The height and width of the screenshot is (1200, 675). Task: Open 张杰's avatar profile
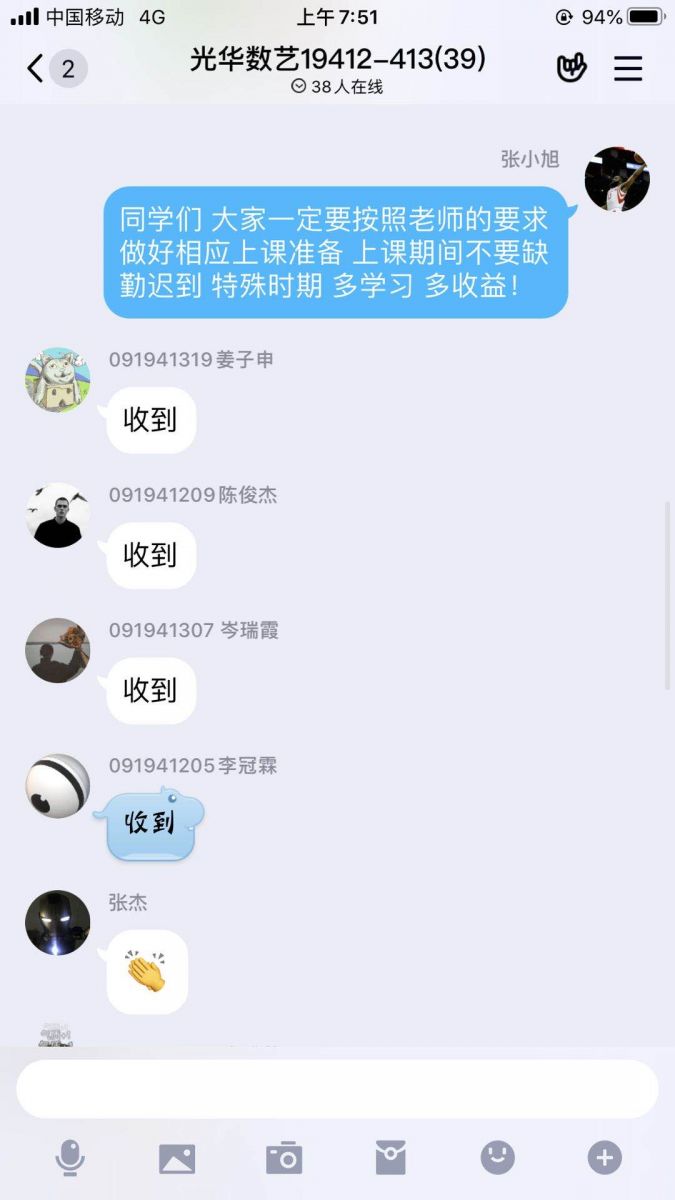coord(58,922)
